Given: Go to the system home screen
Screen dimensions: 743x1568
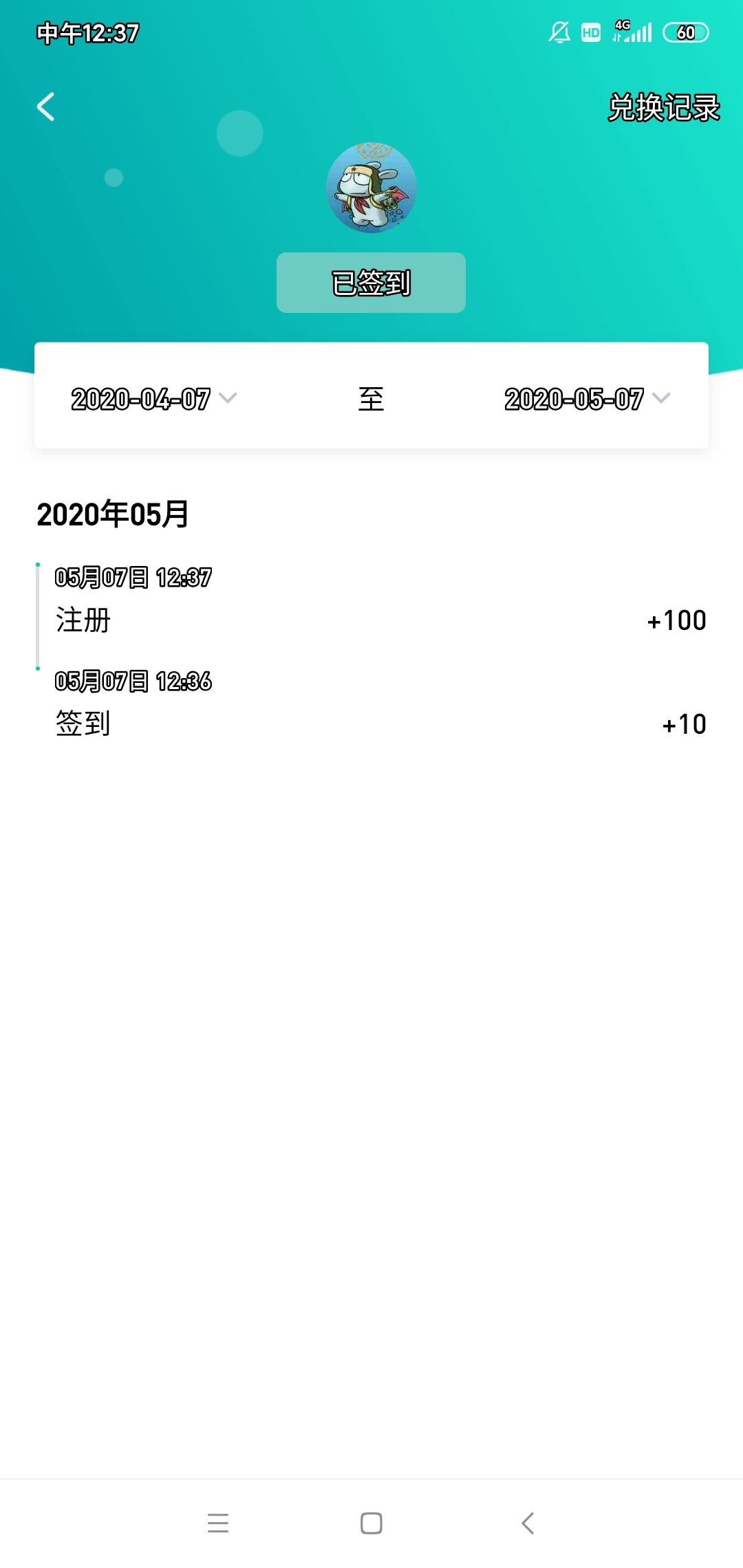Looking at the screenshot, I should pos(371,1523).
